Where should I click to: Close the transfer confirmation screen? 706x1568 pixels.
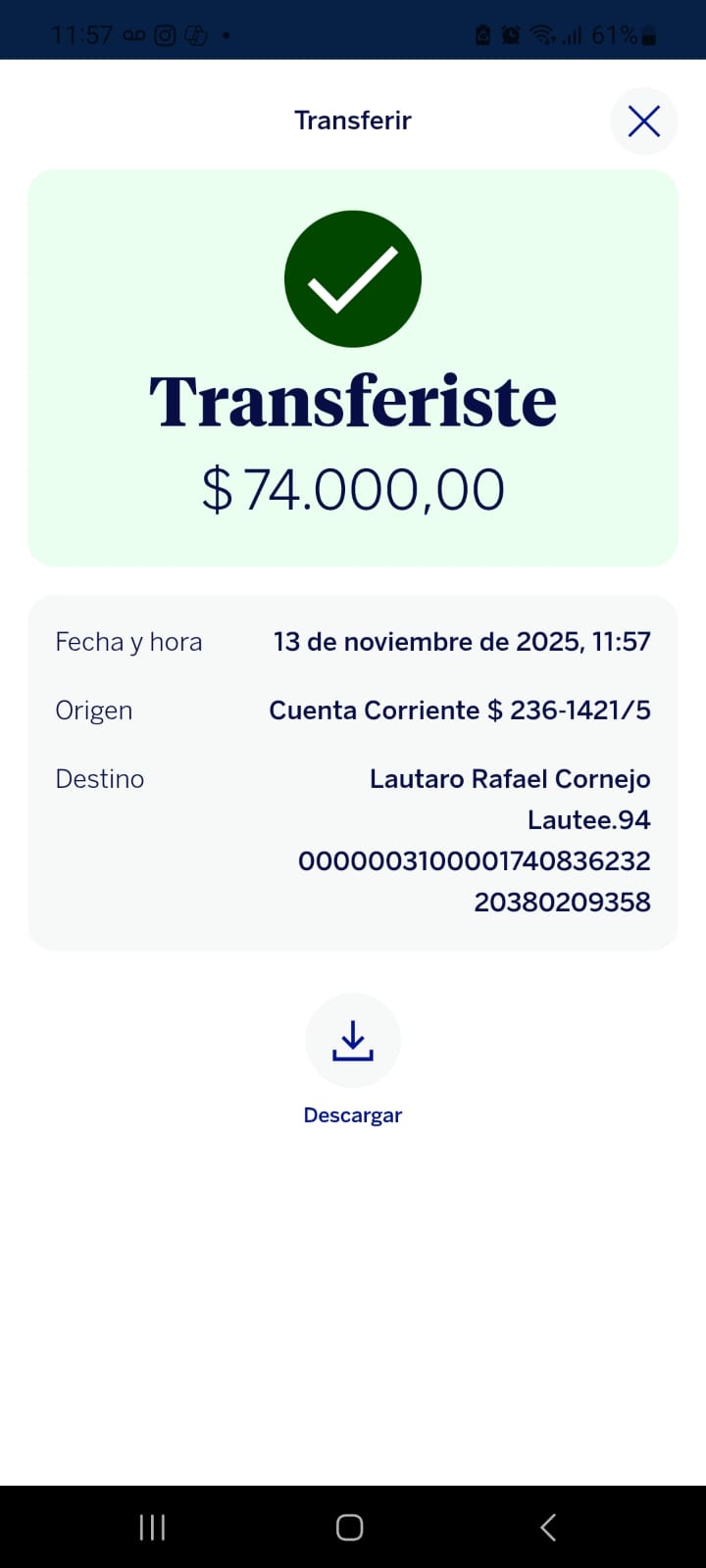(643, 122)
